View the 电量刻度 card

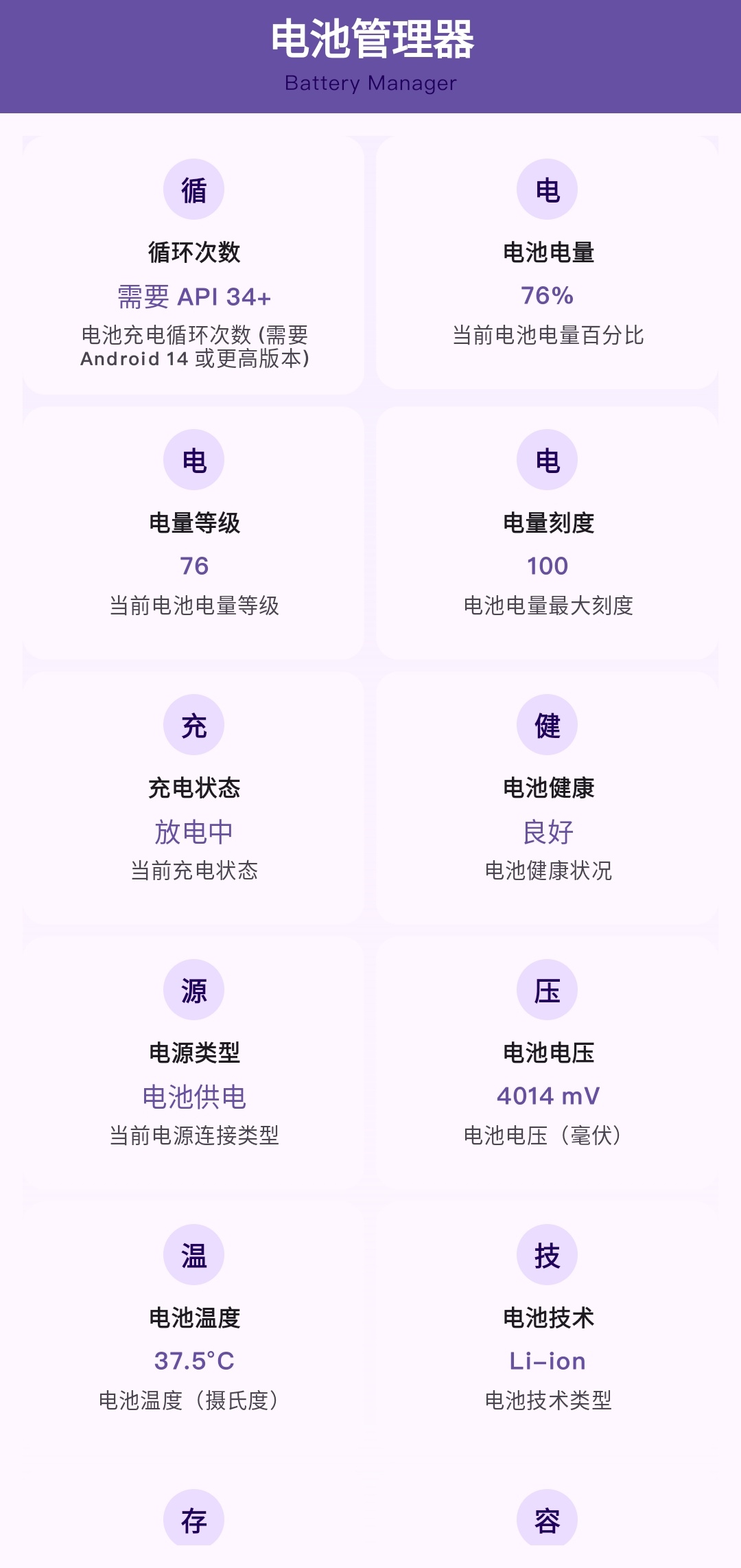point(547,533)
